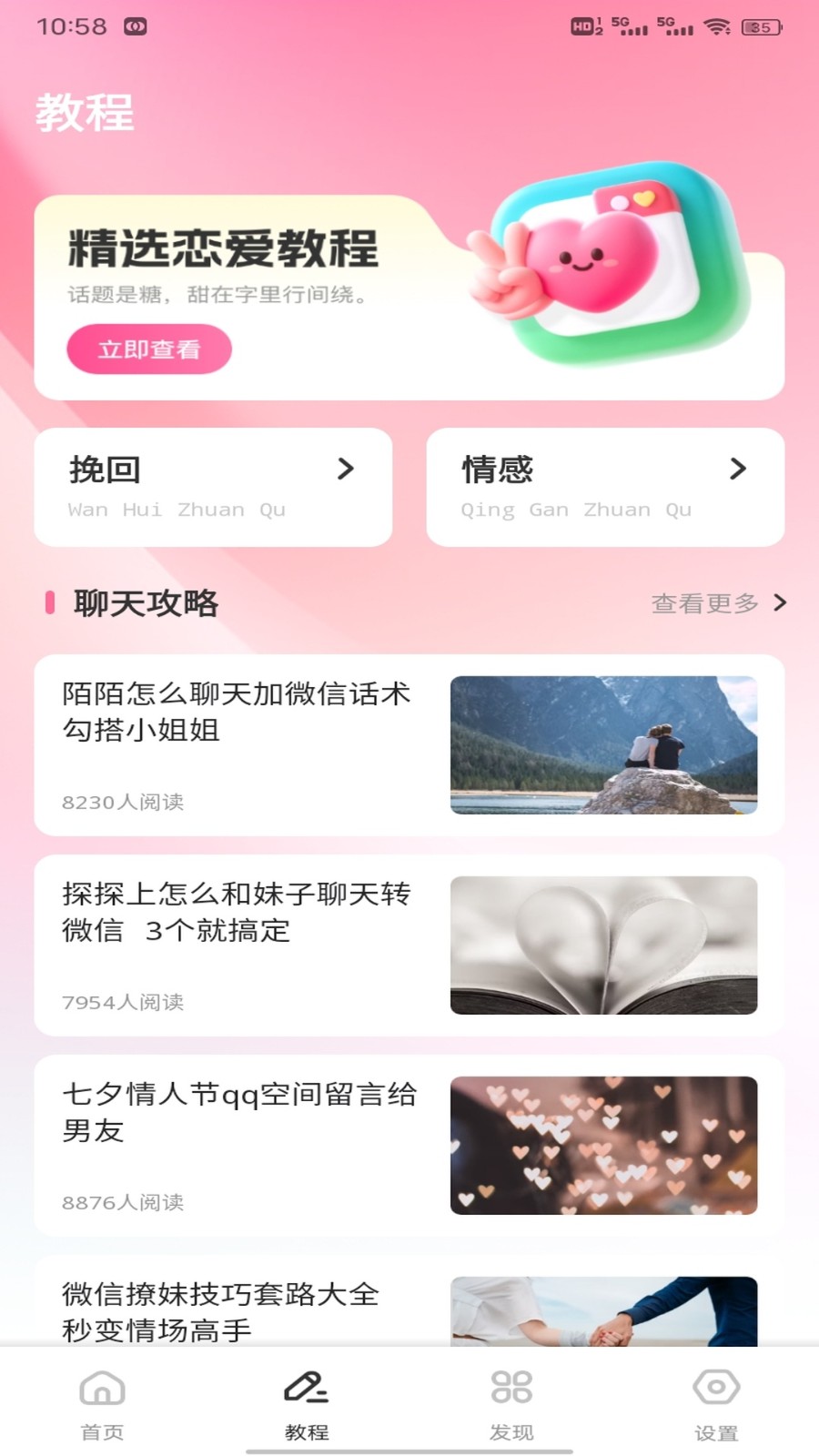Image resolution: width=819 pixels, height=1456 pixels.
Task: Select the 教程 pencil icon in bottom bar
Action: click(306, 1387)
